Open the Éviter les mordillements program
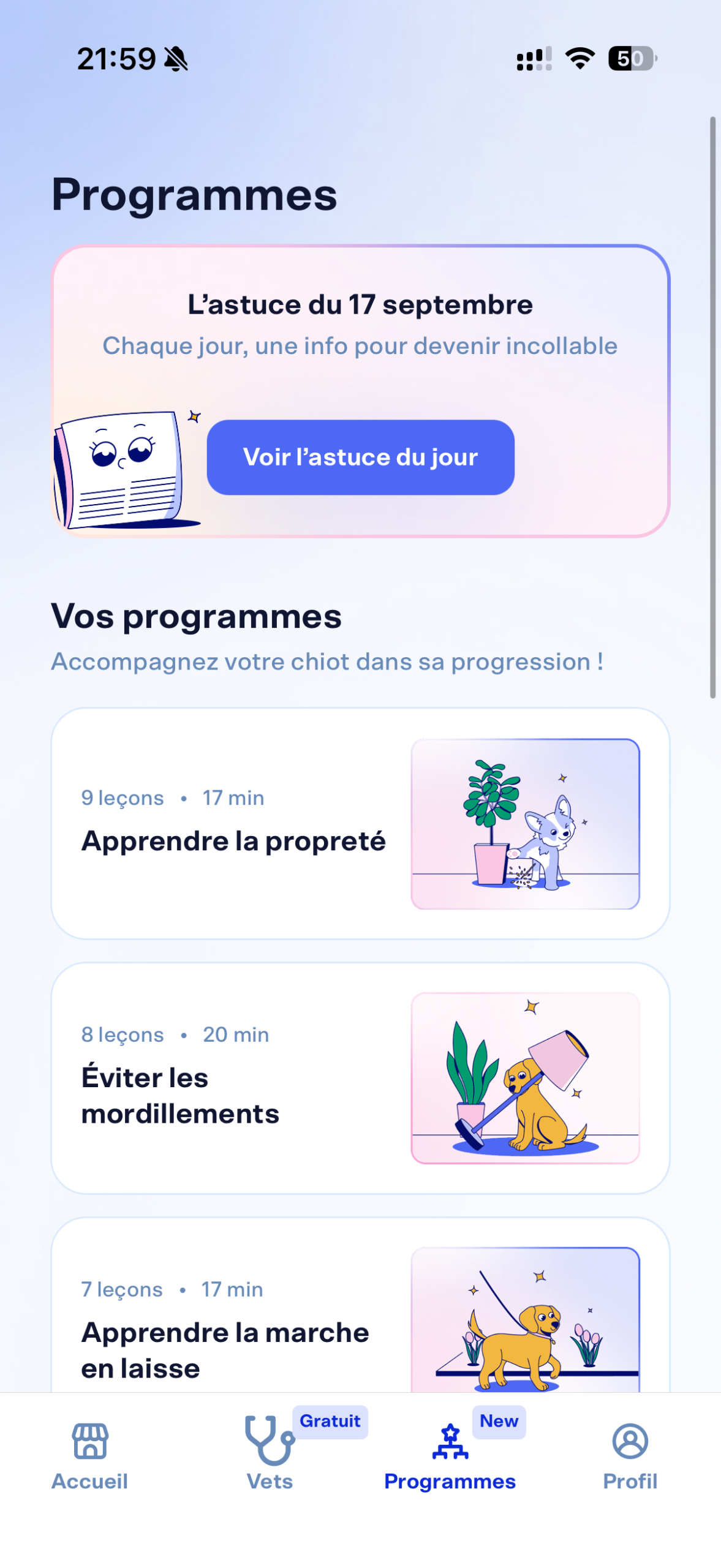Screen dimensions: 721x1568 click(360, 1077)
